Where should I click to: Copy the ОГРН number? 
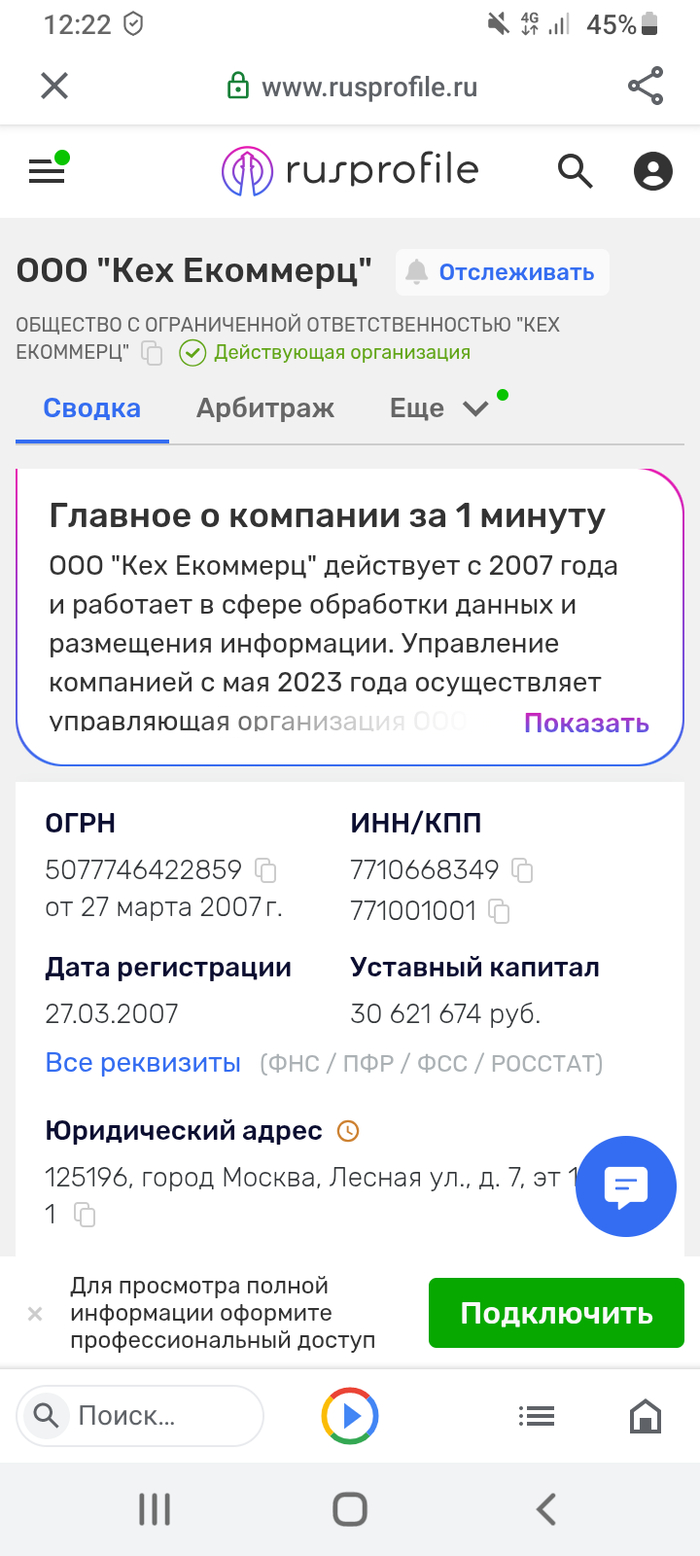[266, 870]
